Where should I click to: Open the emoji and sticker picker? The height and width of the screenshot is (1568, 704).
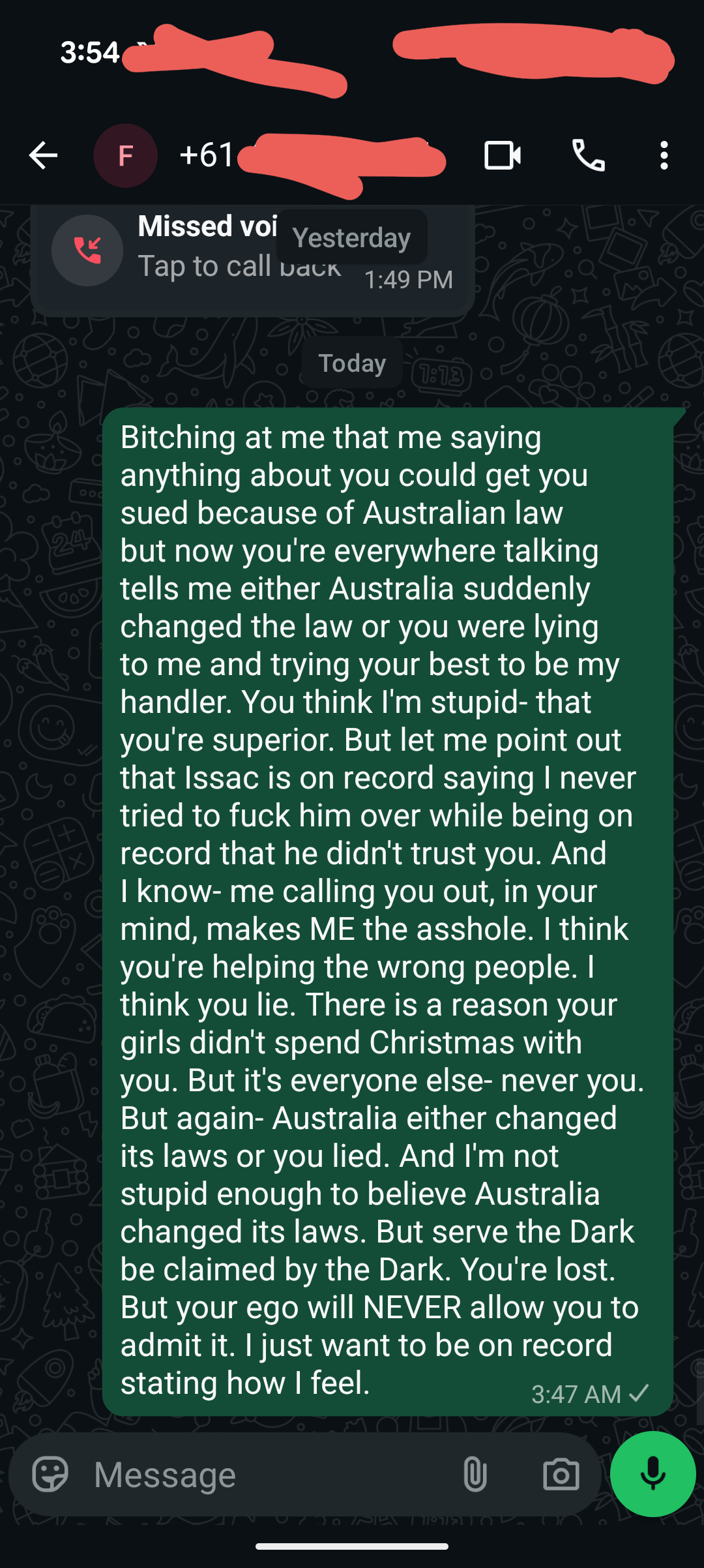(x=50, y=1474)
